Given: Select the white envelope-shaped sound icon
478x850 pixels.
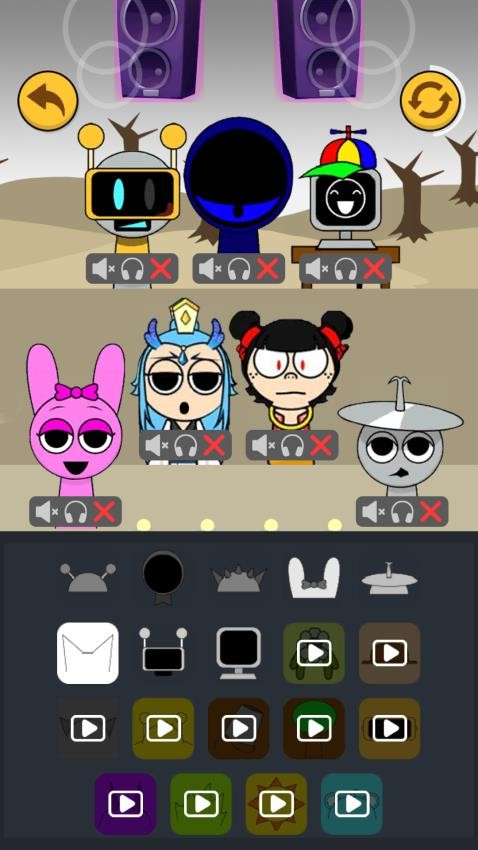Looking at the screenshot, I should coord(88,653).
